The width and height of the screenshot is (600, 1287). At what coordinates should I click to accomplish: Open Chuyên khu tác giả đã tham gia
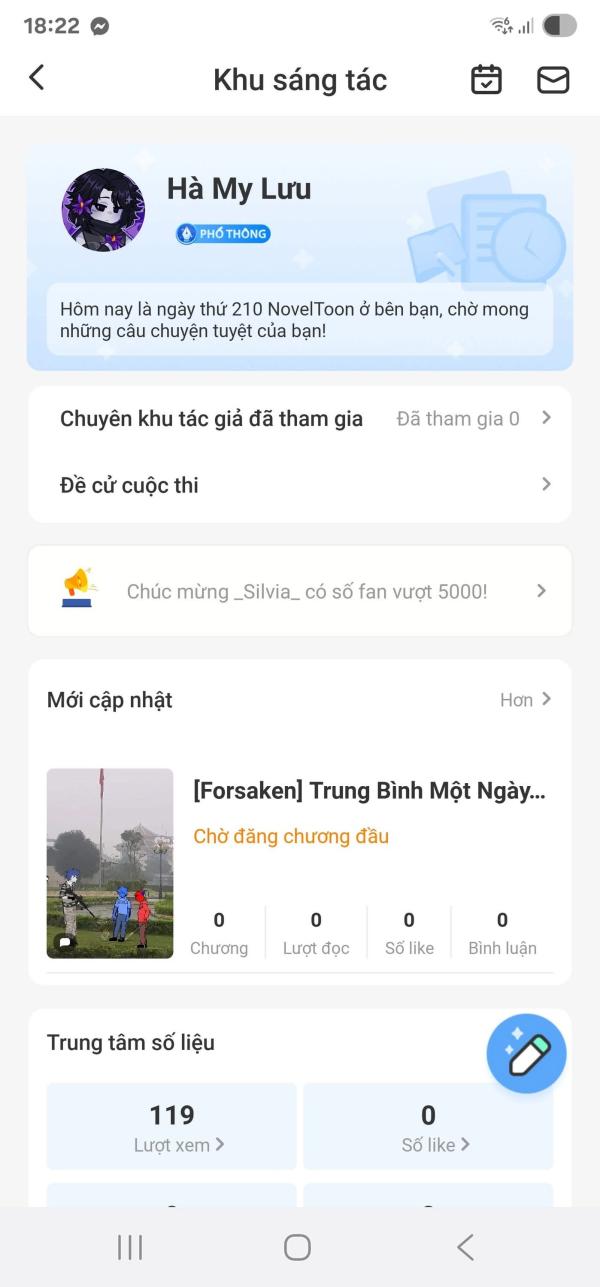pos(300,419)
